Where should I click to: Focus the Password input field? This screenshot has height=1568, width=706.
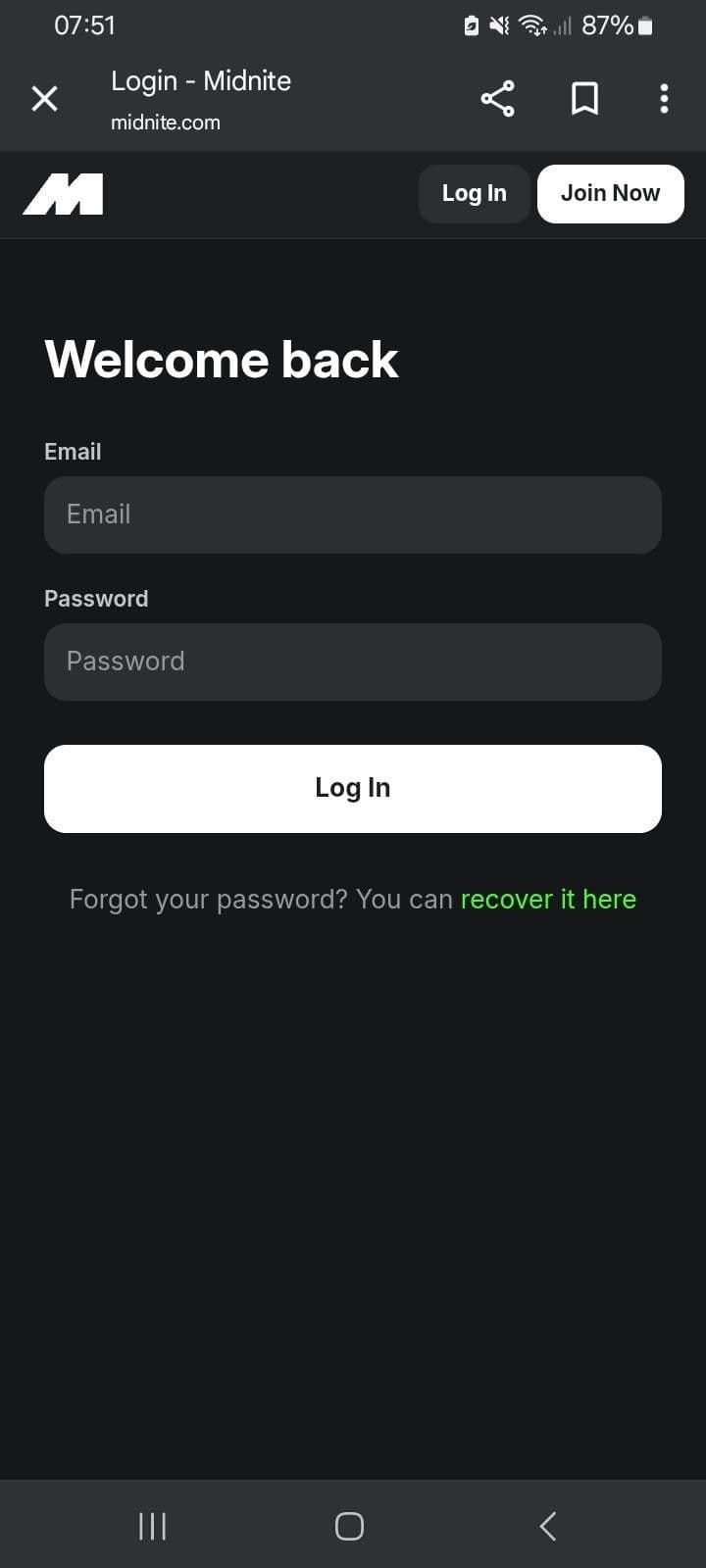[x=353, y=661]
